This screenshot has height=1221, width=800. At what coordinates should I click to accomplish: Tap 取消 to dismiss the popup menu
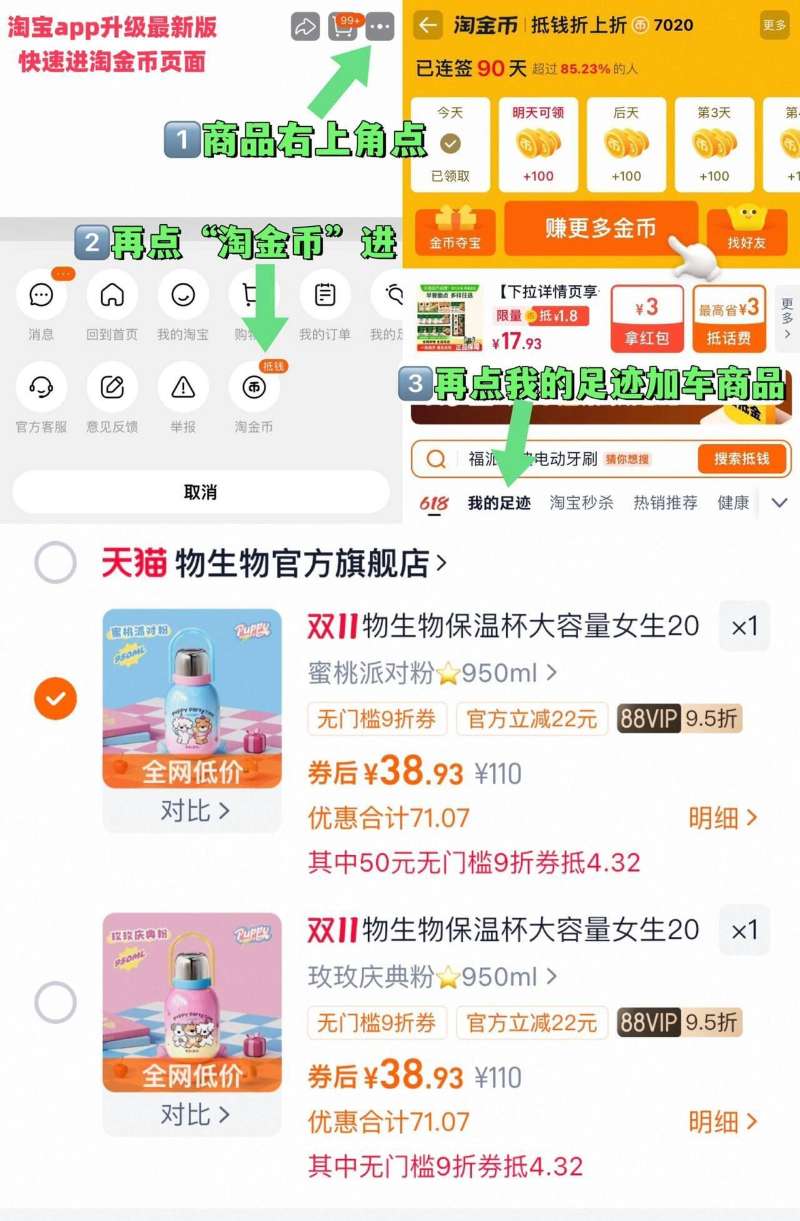(x=199, y=491)
